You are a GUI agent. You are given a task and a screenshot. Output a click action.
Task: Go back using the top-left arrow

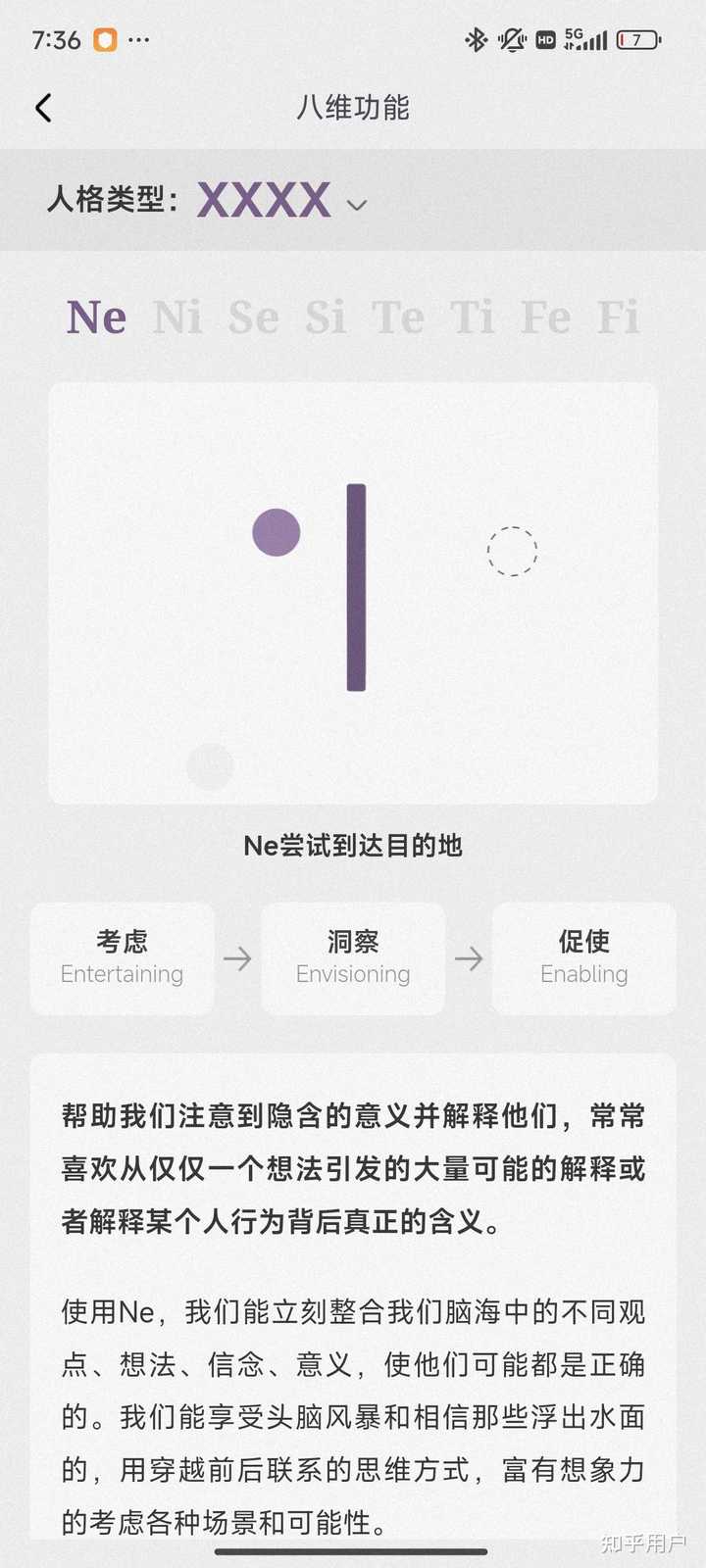43,108
